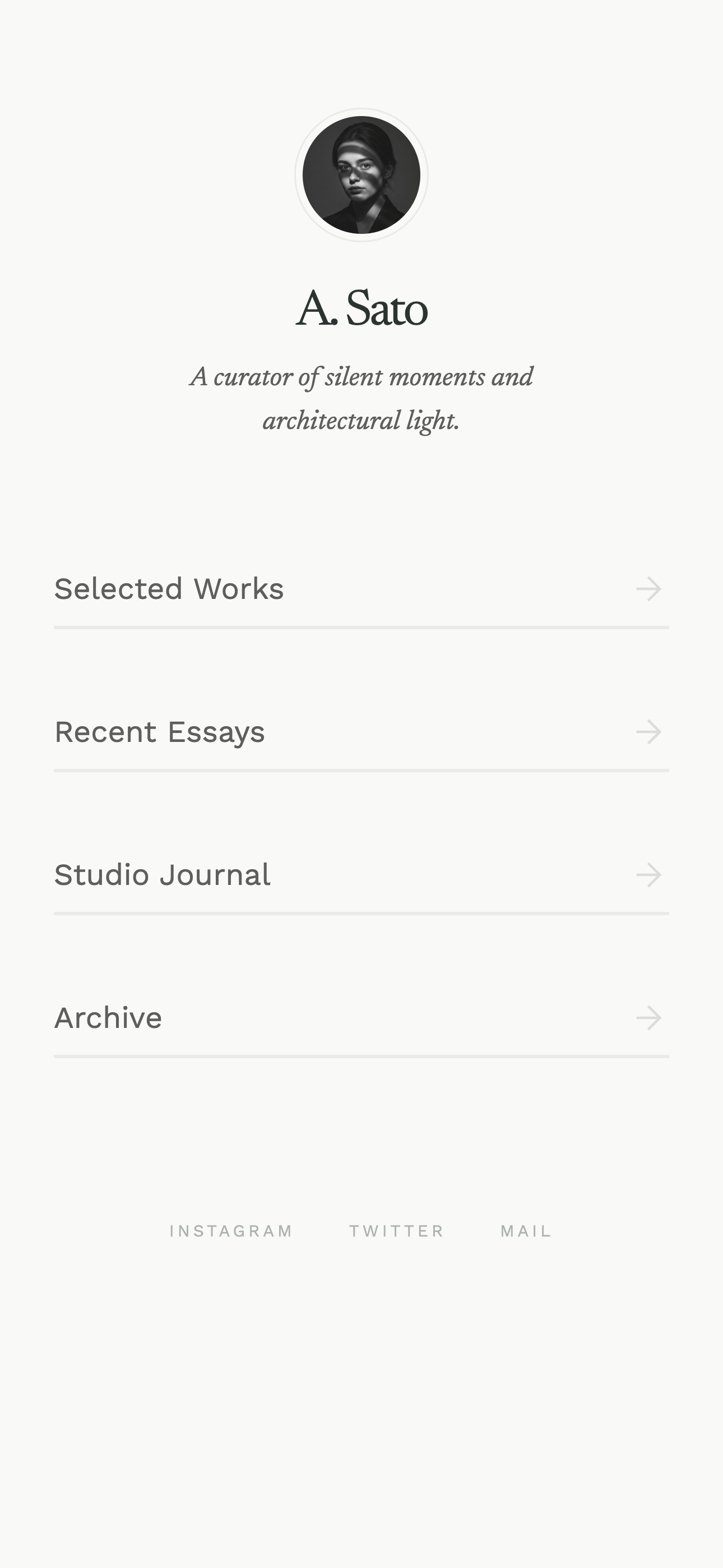Click the arrow icon next to Archive
The image size is (723, 1568).
pos(650,1017)
